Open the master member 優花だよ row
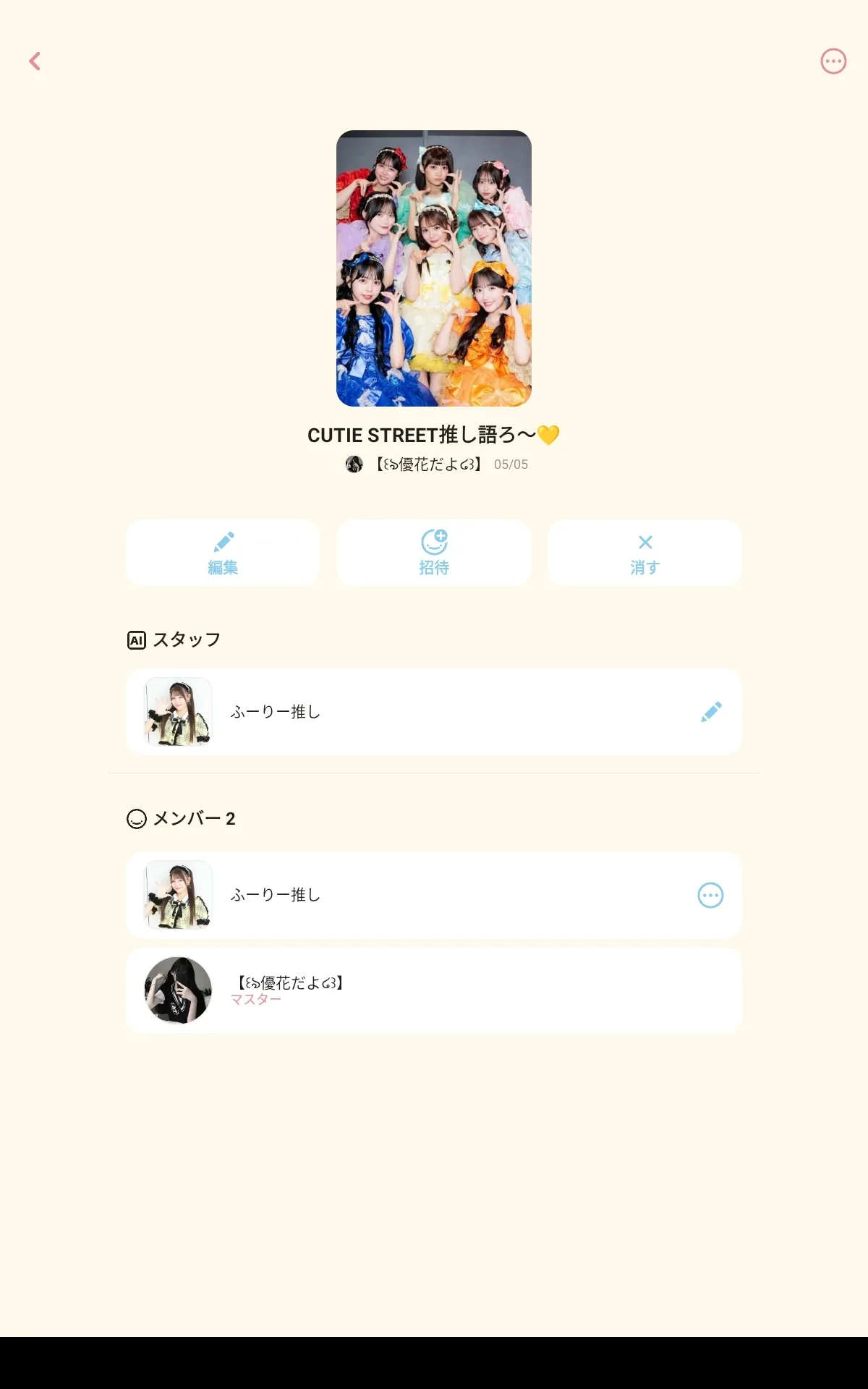868x1389 pixels. [x=434, y=990]
